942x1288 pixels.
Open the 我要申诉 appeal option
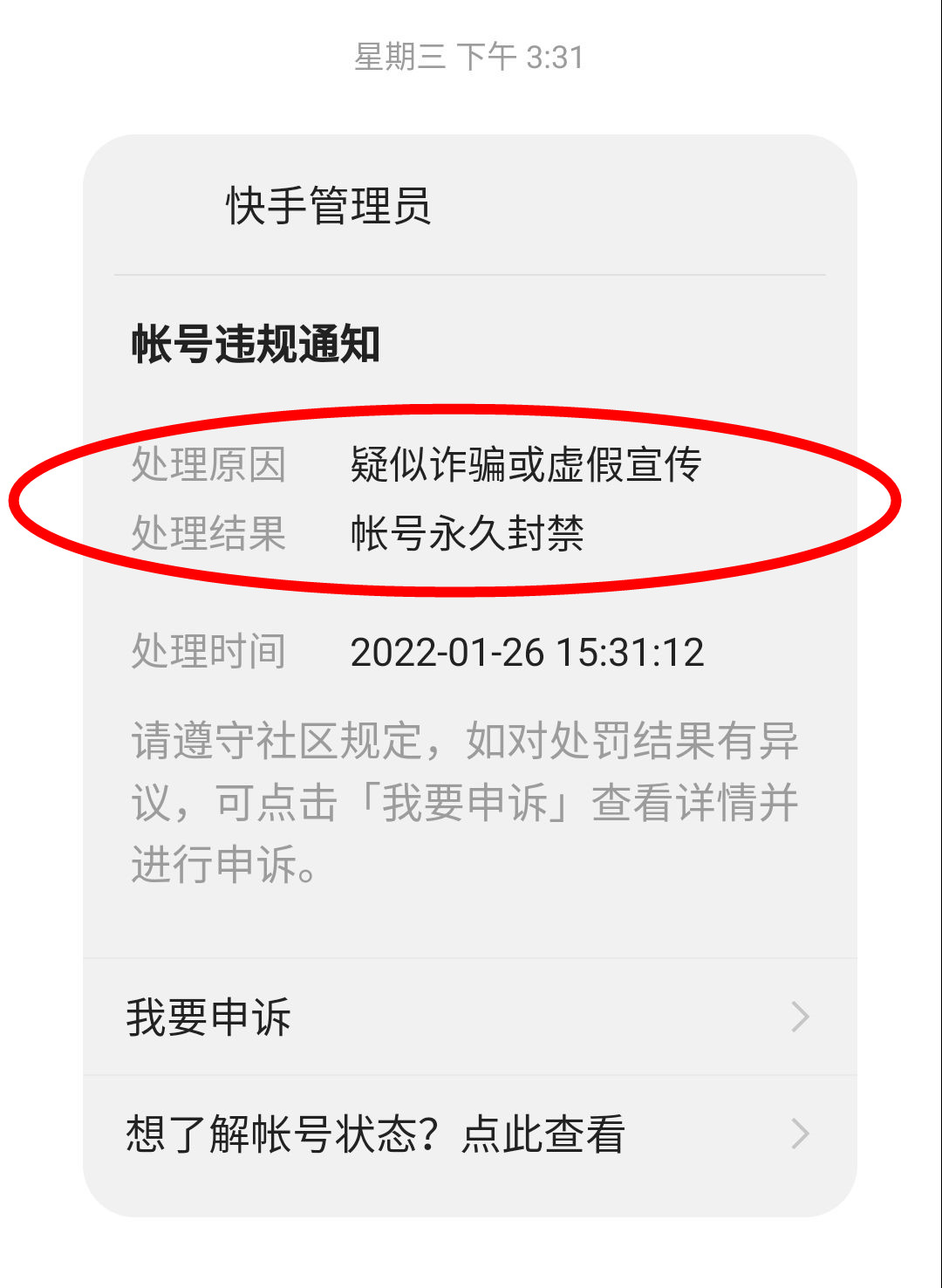pyautogui.click(x=209, y=1017)
